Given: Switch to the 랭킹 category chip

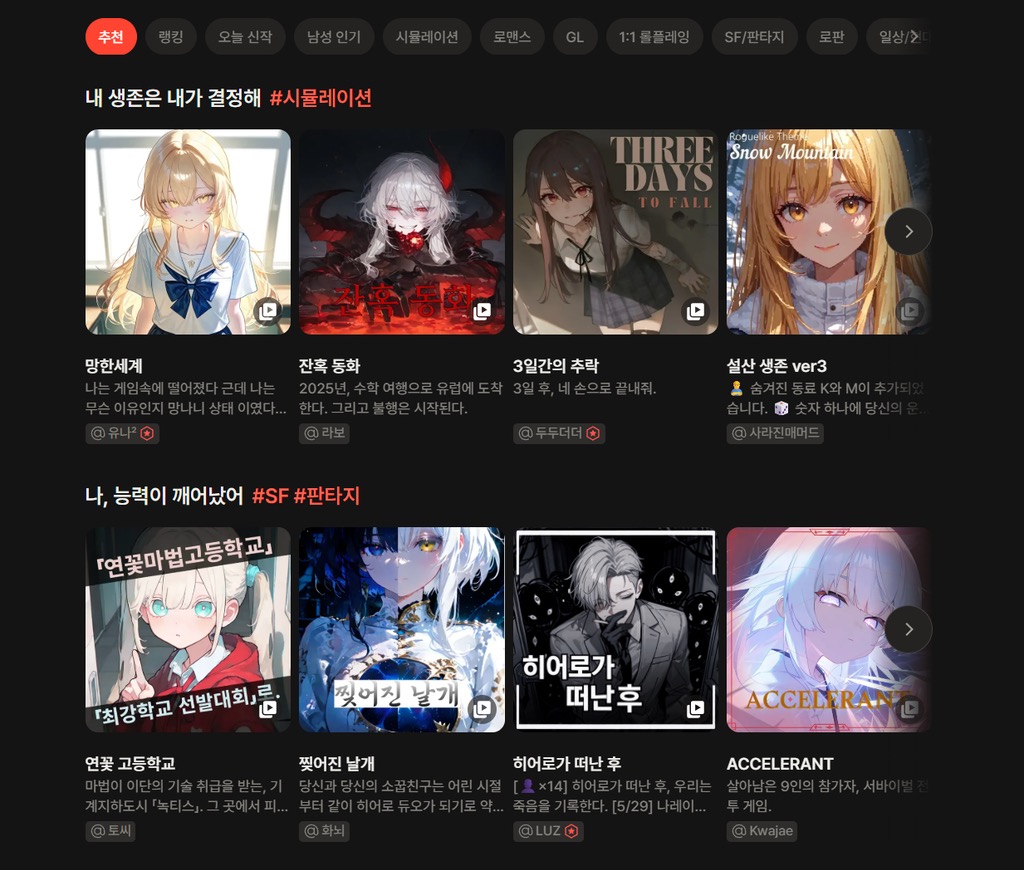Looking at the screenshot, I should [x=171, y=37].
